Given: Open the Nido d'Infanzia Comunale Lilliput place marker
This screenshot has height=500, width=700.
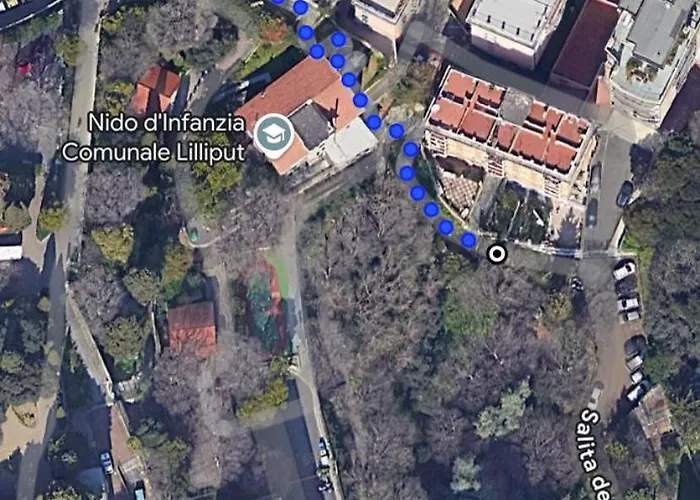Looking at the screenshot, I should pos(273,136).
